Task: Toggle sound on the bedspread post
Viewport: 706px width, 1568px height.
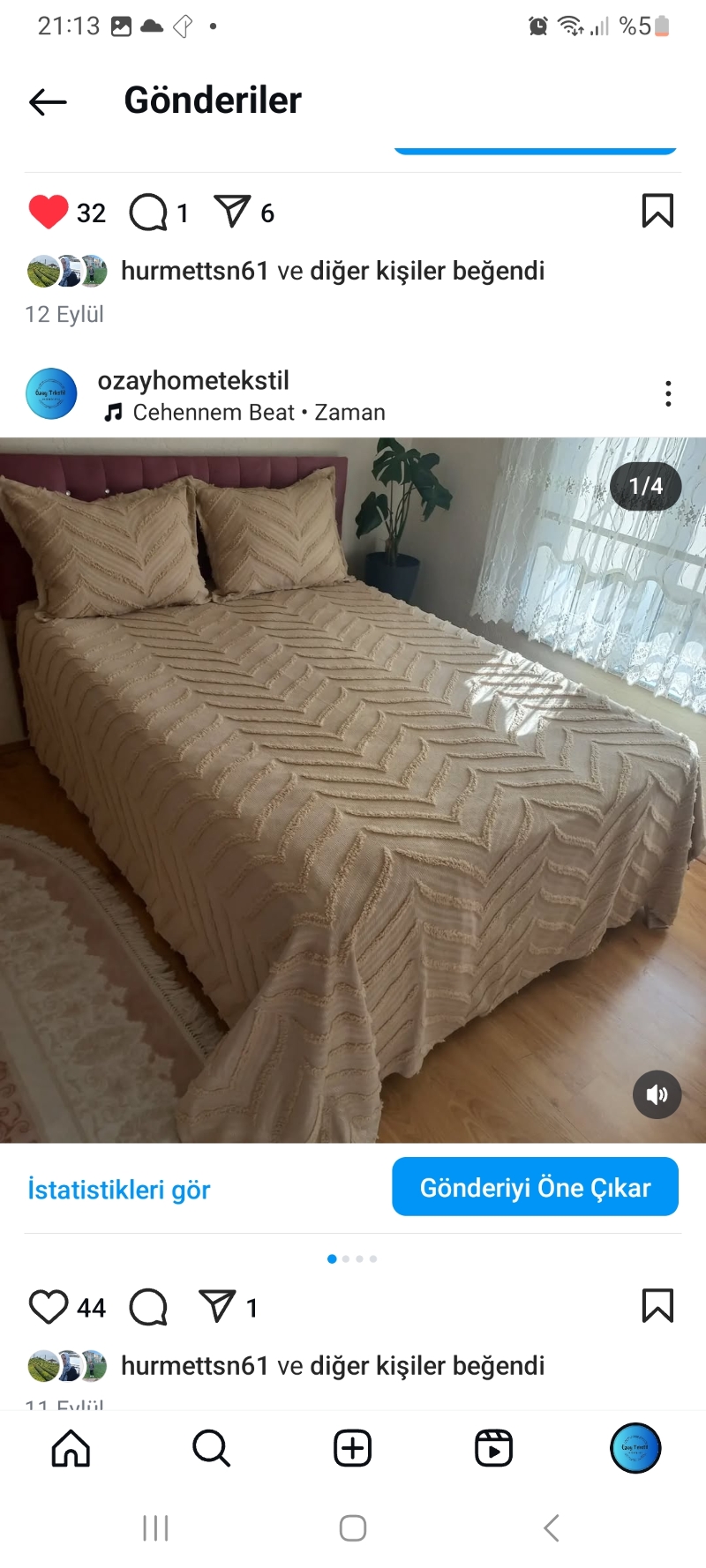Action: [x=657, y=1094]
